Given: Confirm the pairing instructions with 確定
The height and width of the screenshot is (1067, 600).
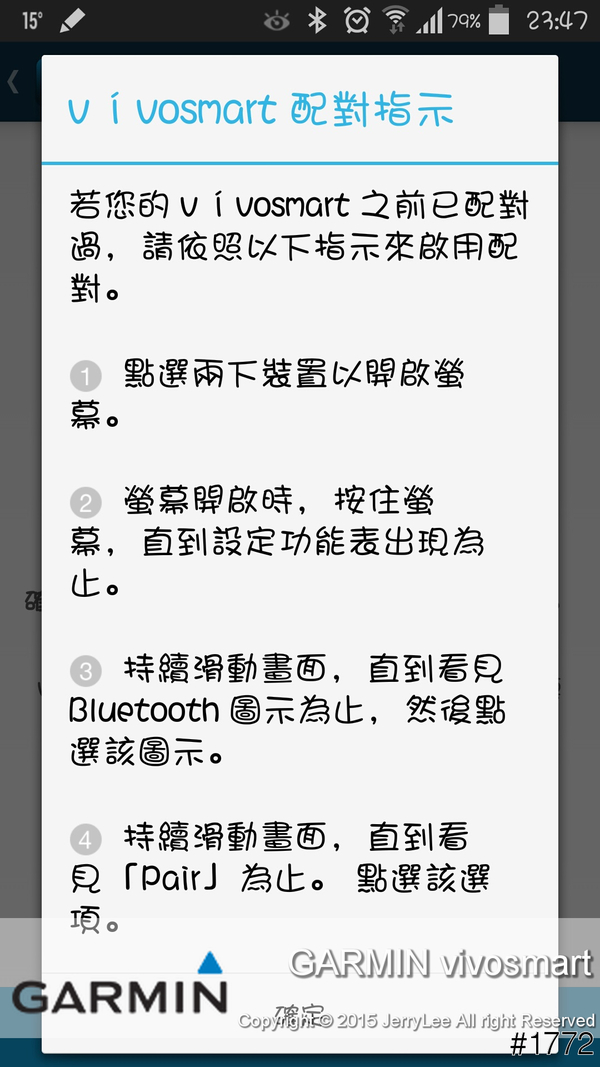Looking at the screenshot, I should 299,1014.
